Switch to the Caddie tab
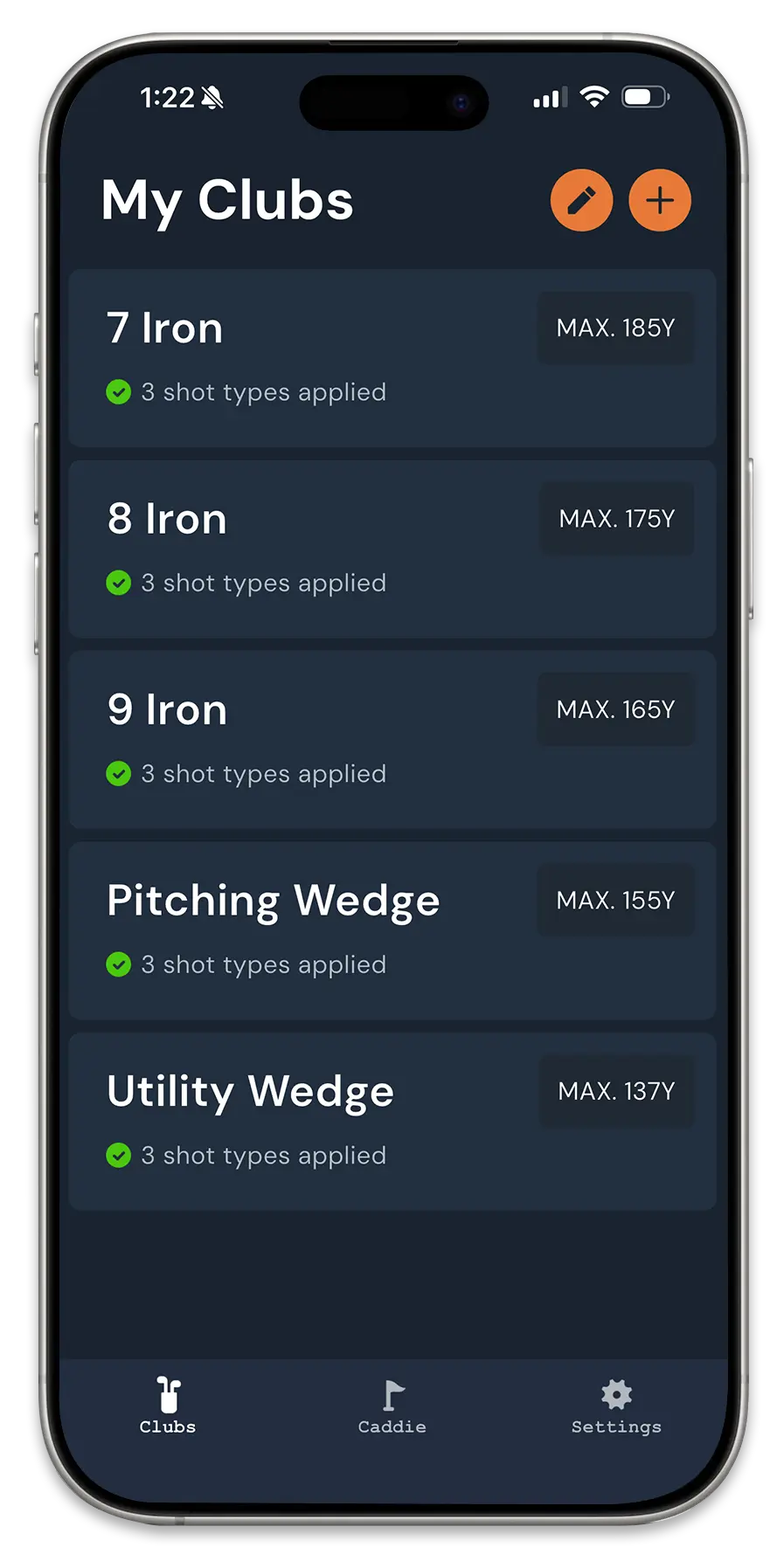Image resolution: width=784 pixels, height=1568 pixels. [392, 1406]
